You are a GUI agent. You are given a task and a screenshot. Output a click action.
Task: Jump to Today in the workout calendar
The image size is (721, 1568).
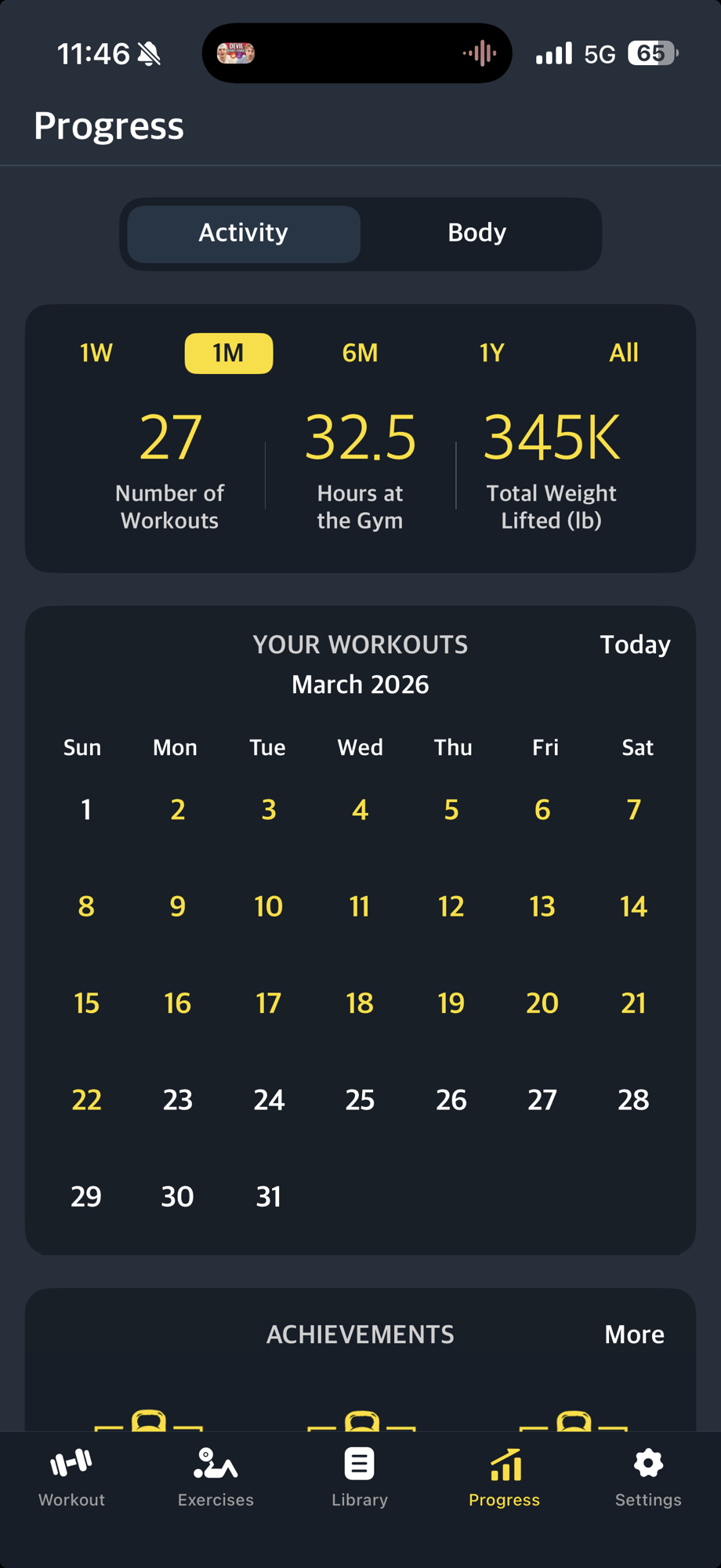point(635,644)
